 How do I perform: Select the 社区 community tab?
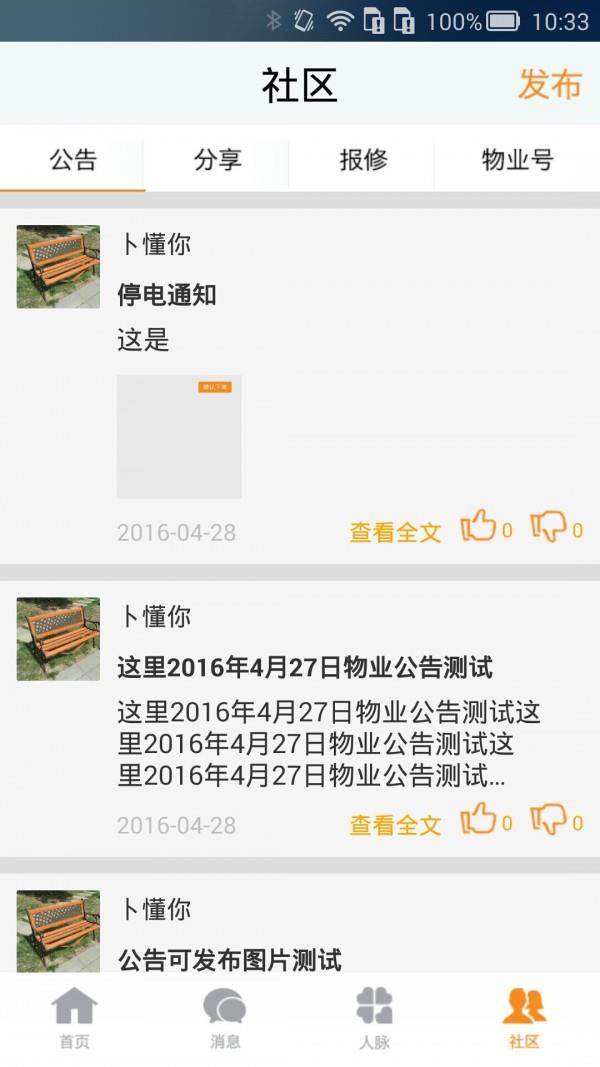tap(524, 1018)
